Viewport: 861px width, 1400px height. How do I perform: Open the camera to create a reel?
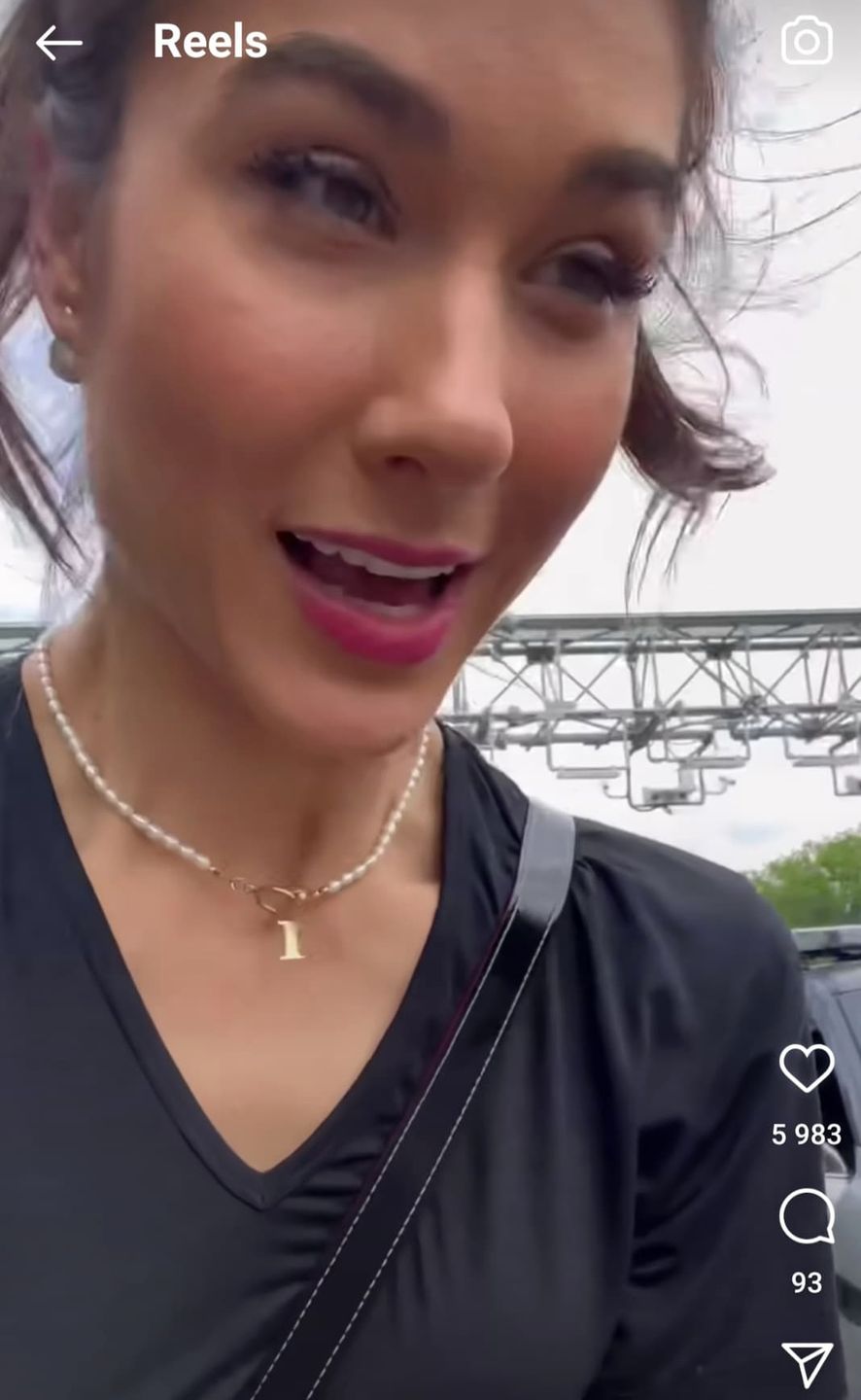coord(807,41)
